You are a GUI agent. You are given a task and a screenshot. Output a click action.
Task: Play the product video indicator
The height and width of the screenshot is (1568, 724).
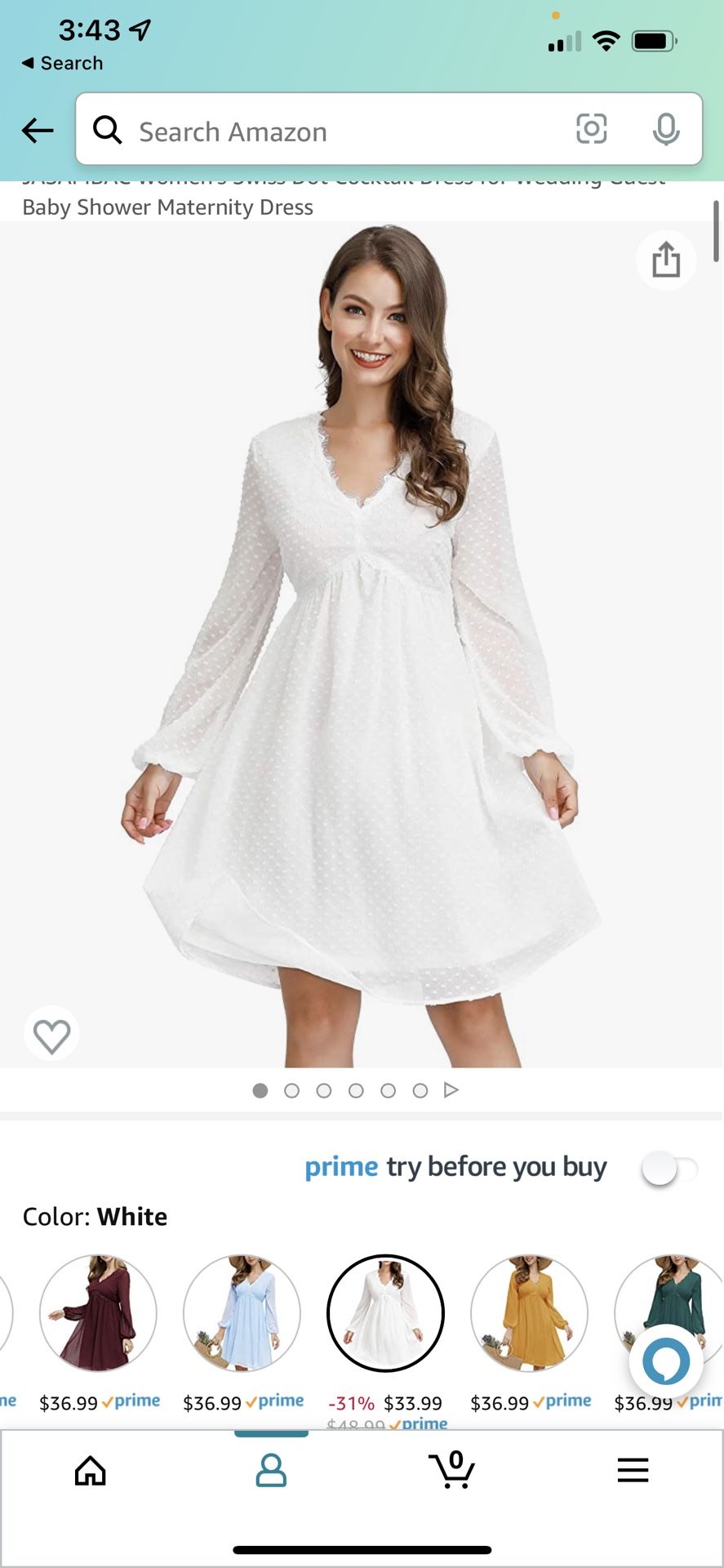click(x=451, y=1090)
